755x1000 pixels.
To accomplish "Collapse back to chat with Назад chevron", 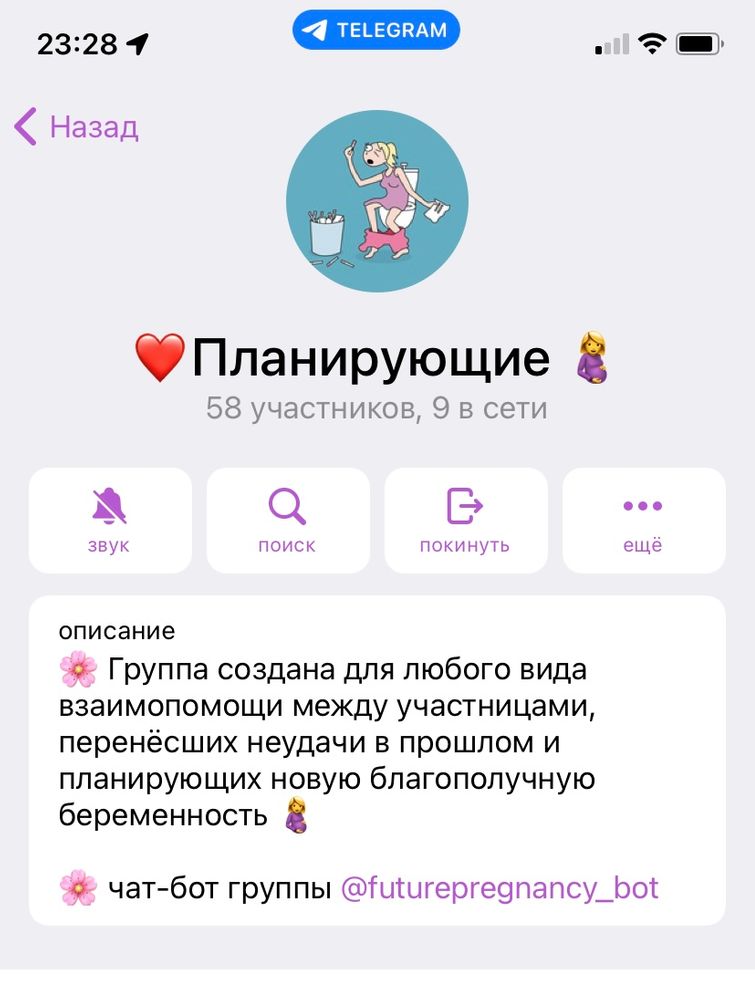I will tap(24, 126).
